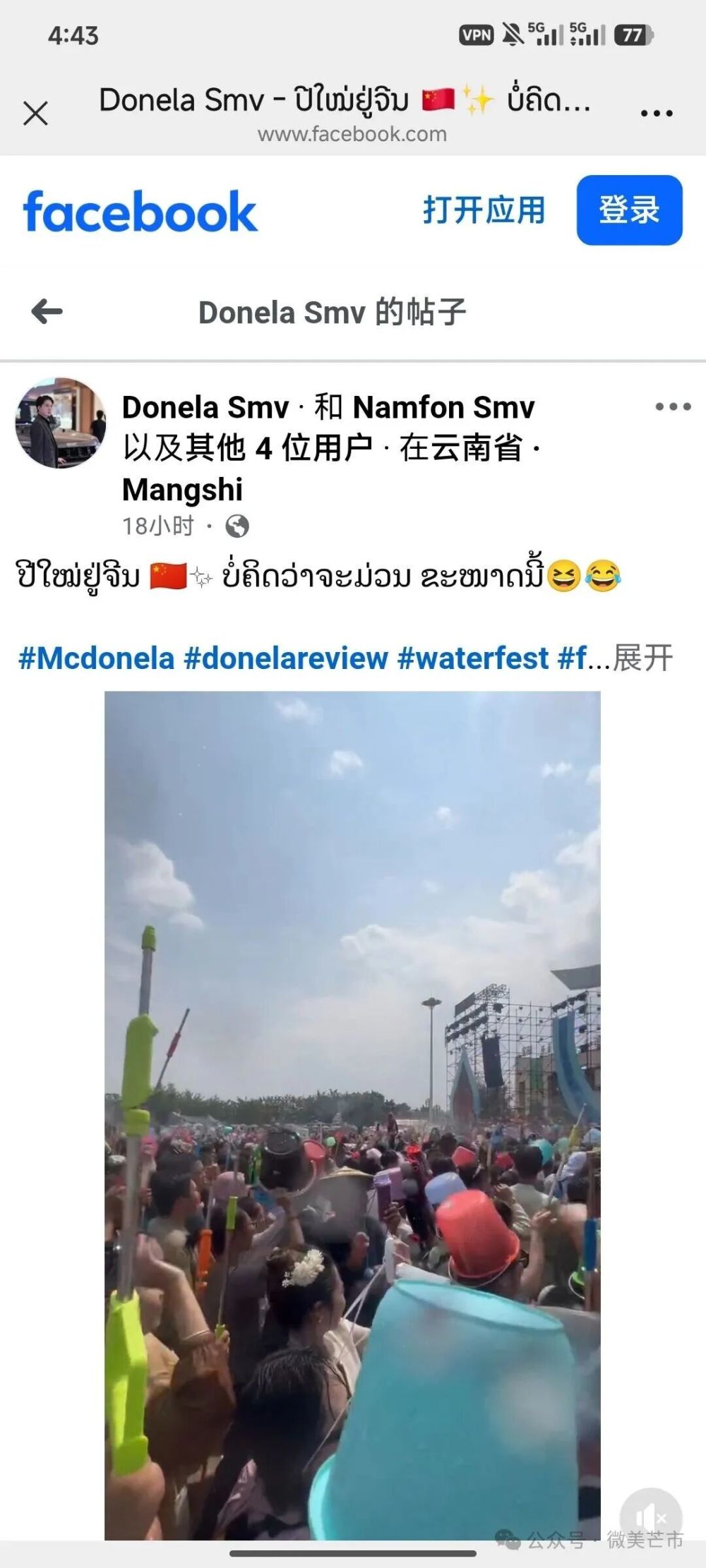Open Donela Smv's profile picture
This screenshot has width=706, height=1568.
click(61, 423)
